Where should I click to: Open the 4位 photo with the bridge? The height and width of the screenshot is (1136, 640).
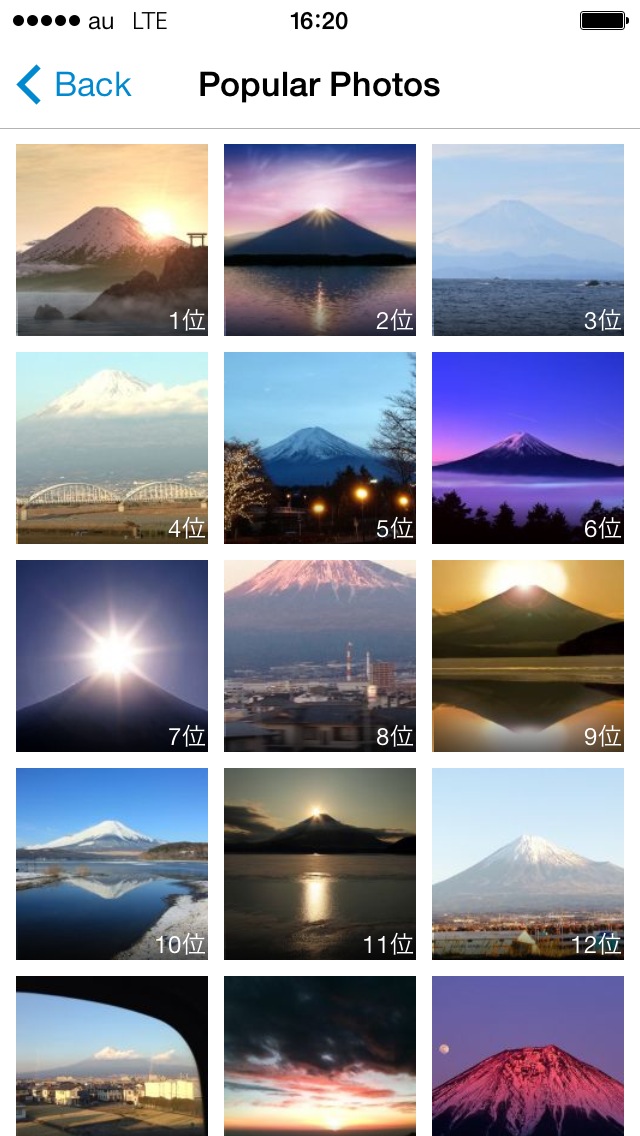(x=112, y=448)
